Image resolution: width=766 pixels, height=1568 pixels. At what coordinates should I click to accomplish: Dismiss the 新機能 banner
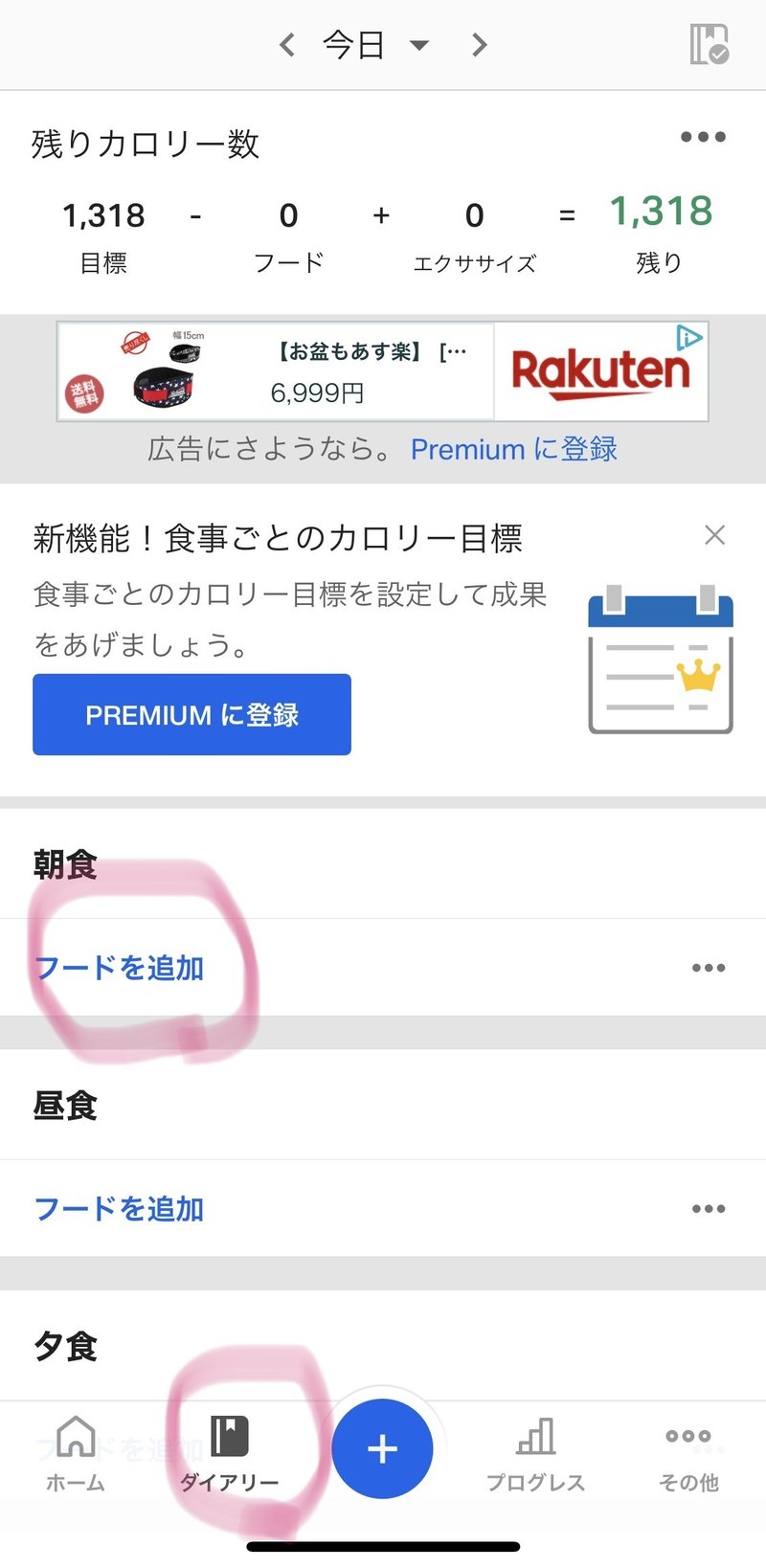point(714,535)
